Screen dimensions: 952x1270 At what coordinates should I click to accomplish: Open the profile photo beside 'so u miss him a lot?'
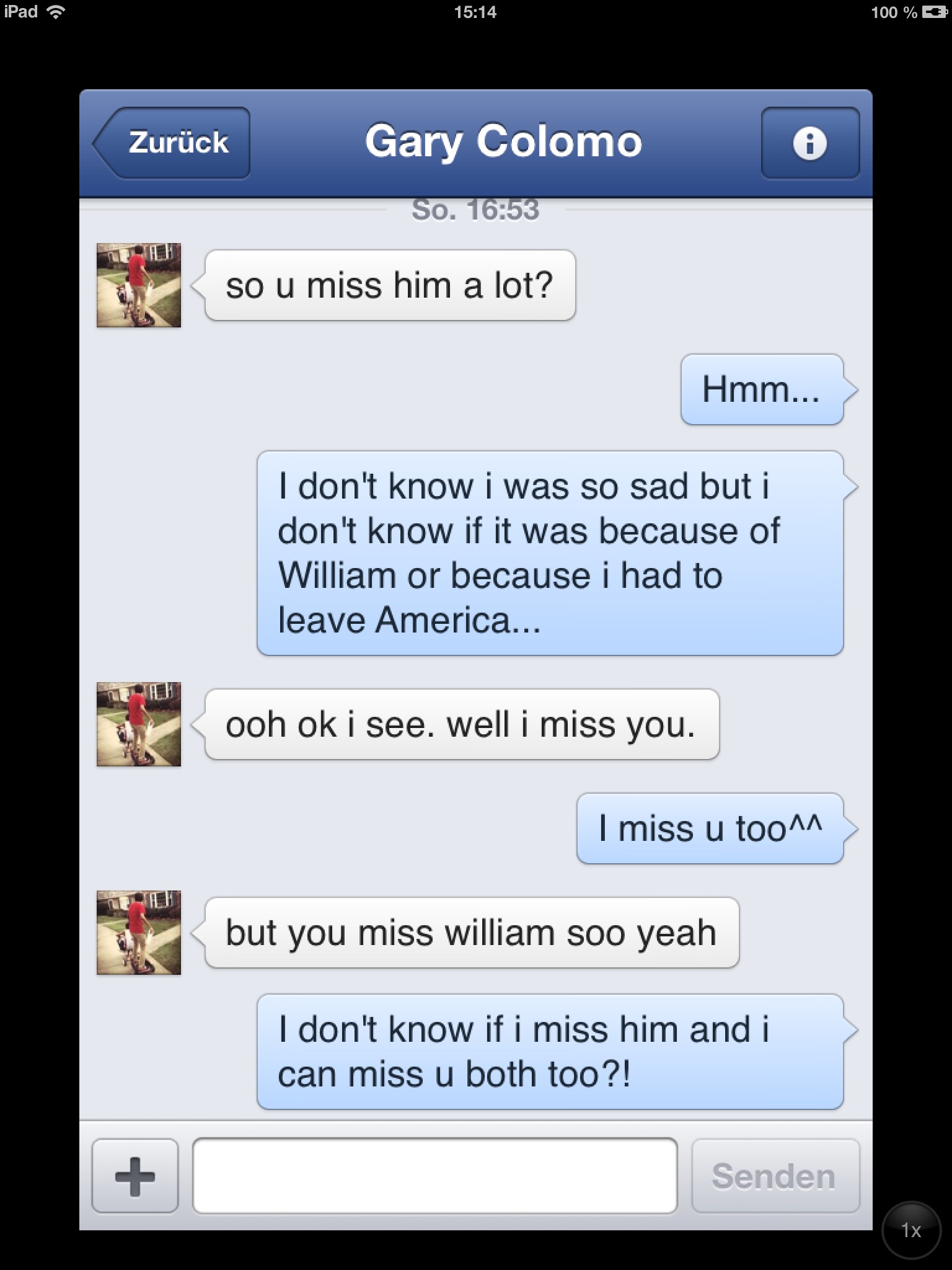(x=139, y=285)
